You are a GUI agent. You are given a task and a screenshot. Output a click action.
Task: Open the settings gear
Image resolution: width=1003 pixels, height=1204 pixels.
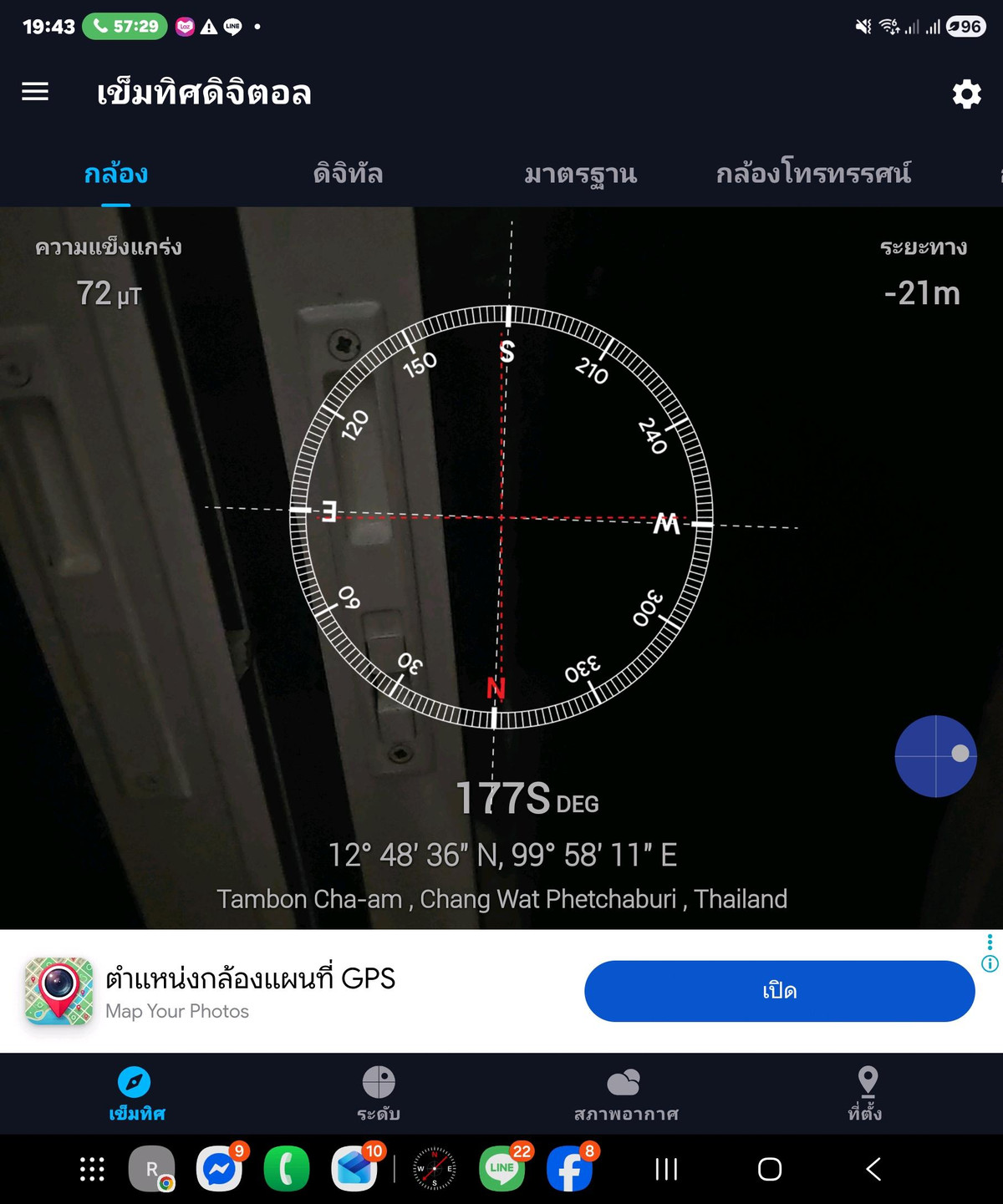(966, 94)
